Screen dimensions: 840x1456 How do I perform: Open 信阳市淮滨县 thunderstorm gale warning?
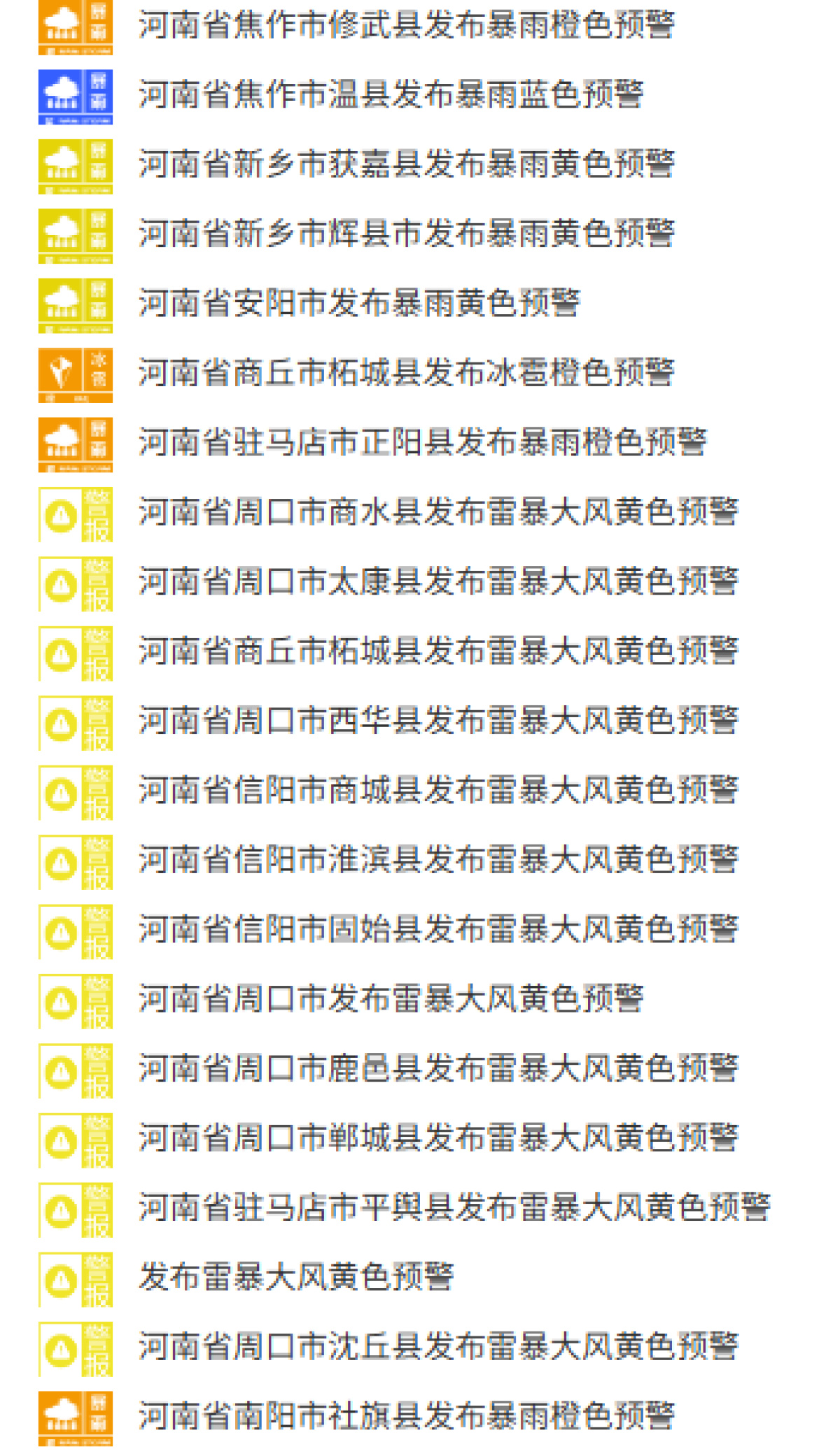click(439, 859)
